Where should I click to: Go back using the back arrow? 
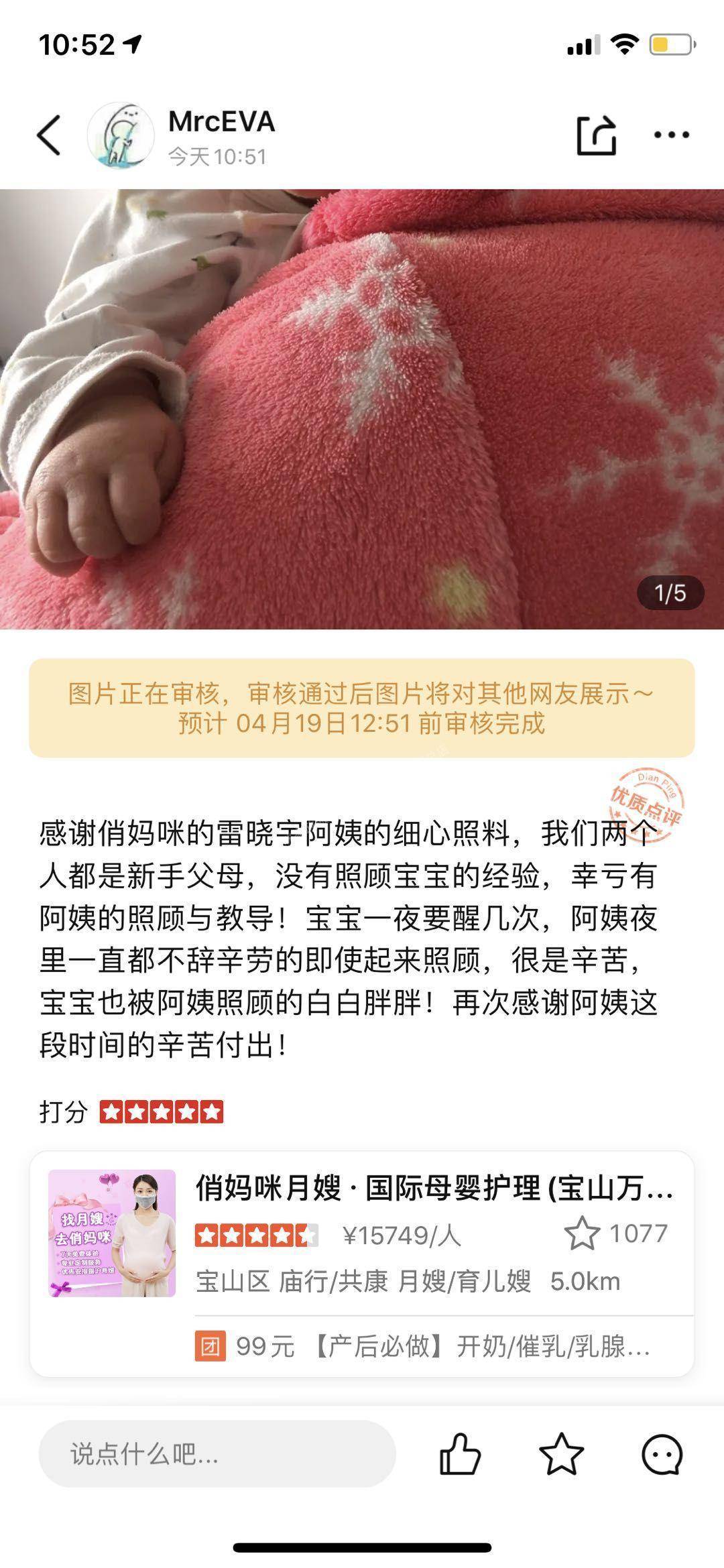[x=48, y=135]
